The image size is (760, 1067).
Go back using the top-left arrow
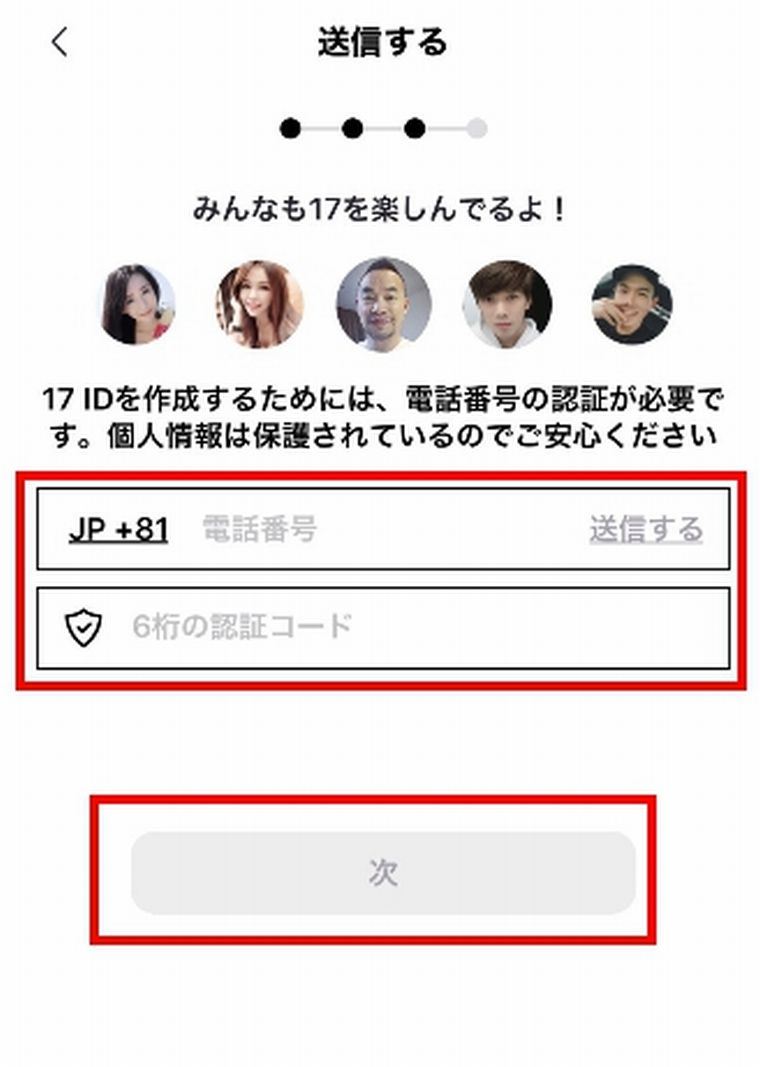coord(60,42)
